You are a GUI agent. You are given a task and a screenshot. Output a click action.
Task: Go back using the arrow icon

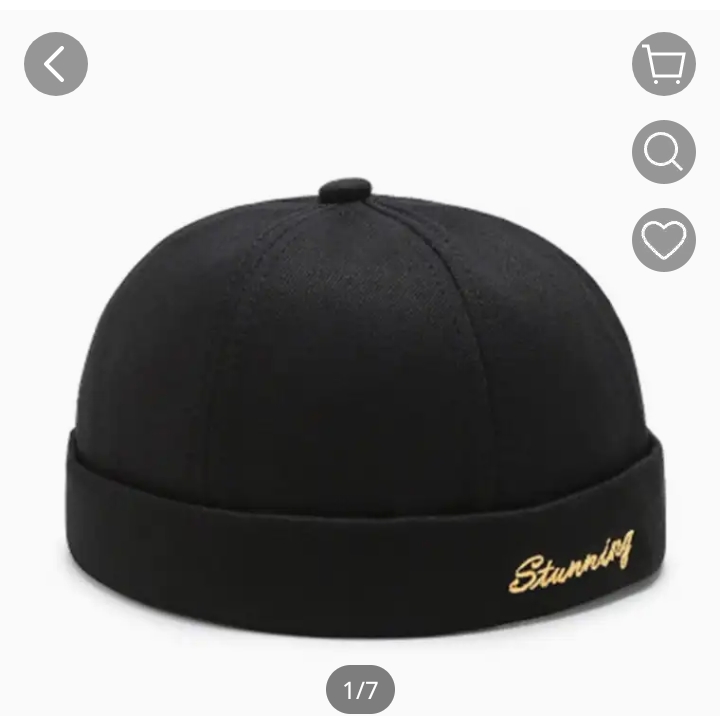pos(56,64)
